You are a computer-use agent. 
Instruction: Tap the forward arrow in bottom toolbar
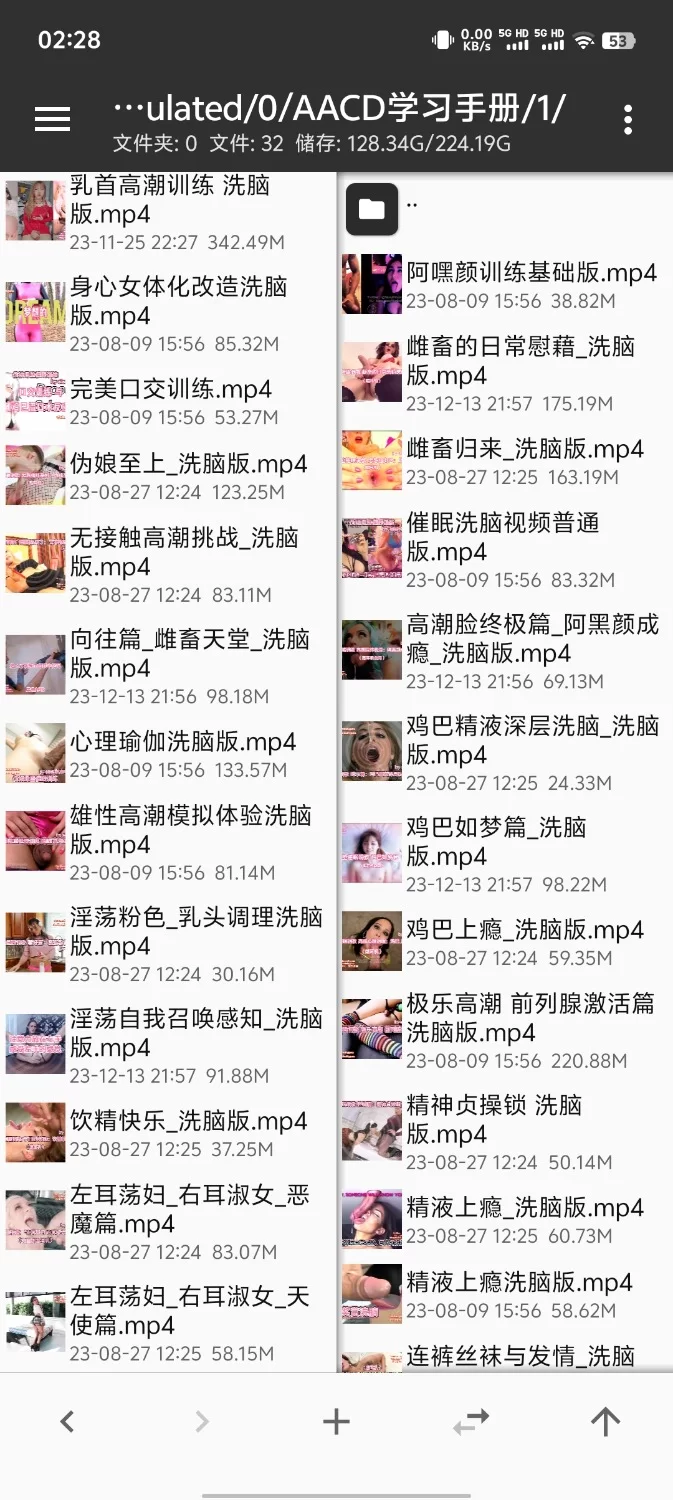[202, 1421]
